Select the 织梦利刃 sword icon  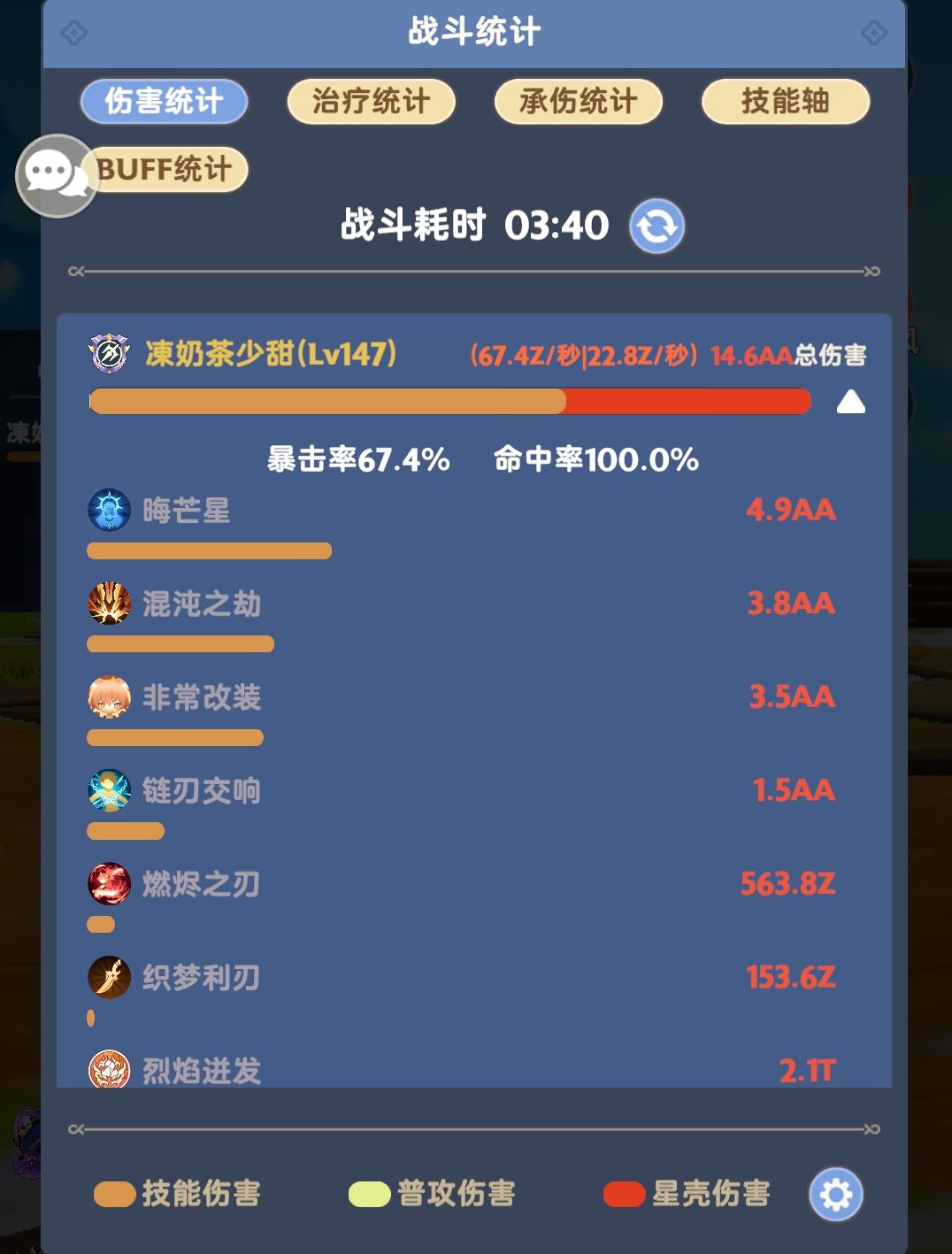(108, 978)
